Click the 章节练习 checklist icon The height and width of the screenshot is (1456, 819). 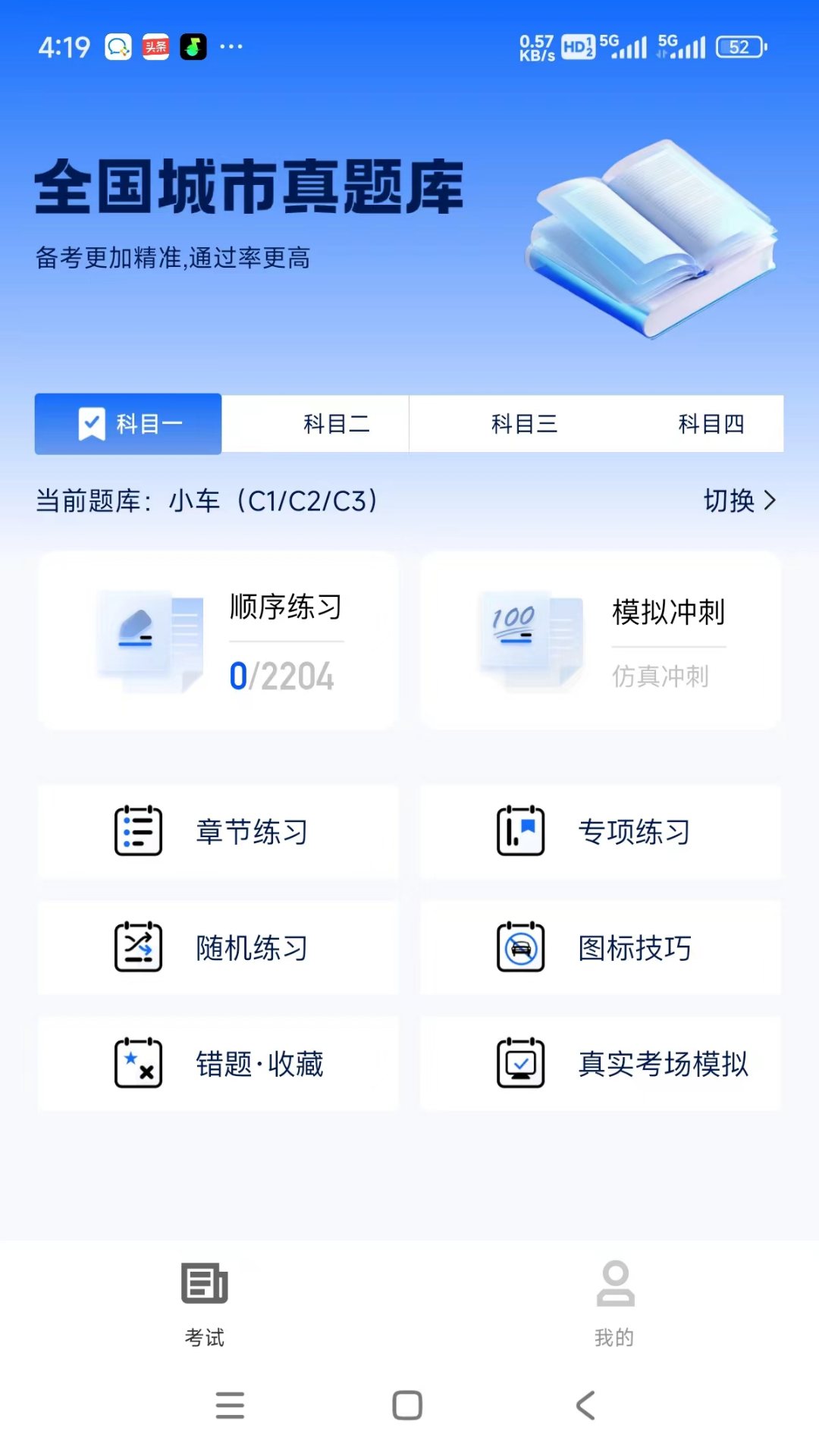[138, 831]
